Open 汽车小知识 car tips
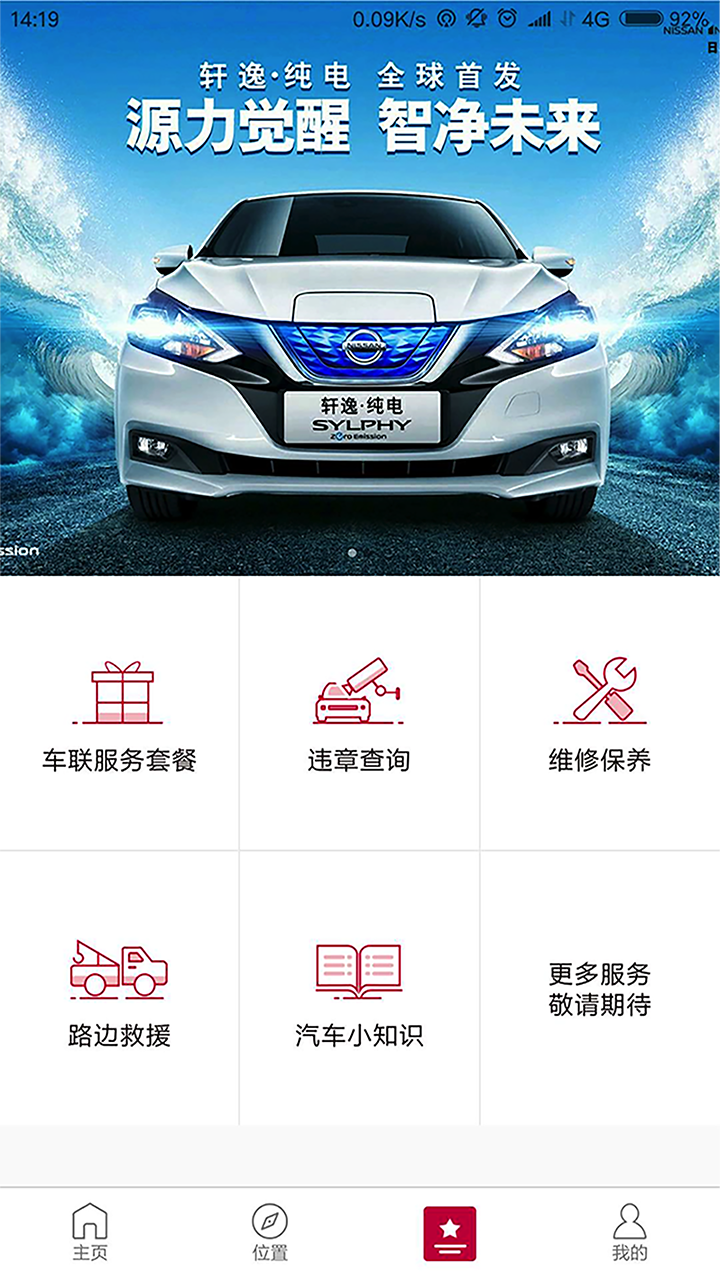This screenshot has height=1280, width=720. click(359, 990)
